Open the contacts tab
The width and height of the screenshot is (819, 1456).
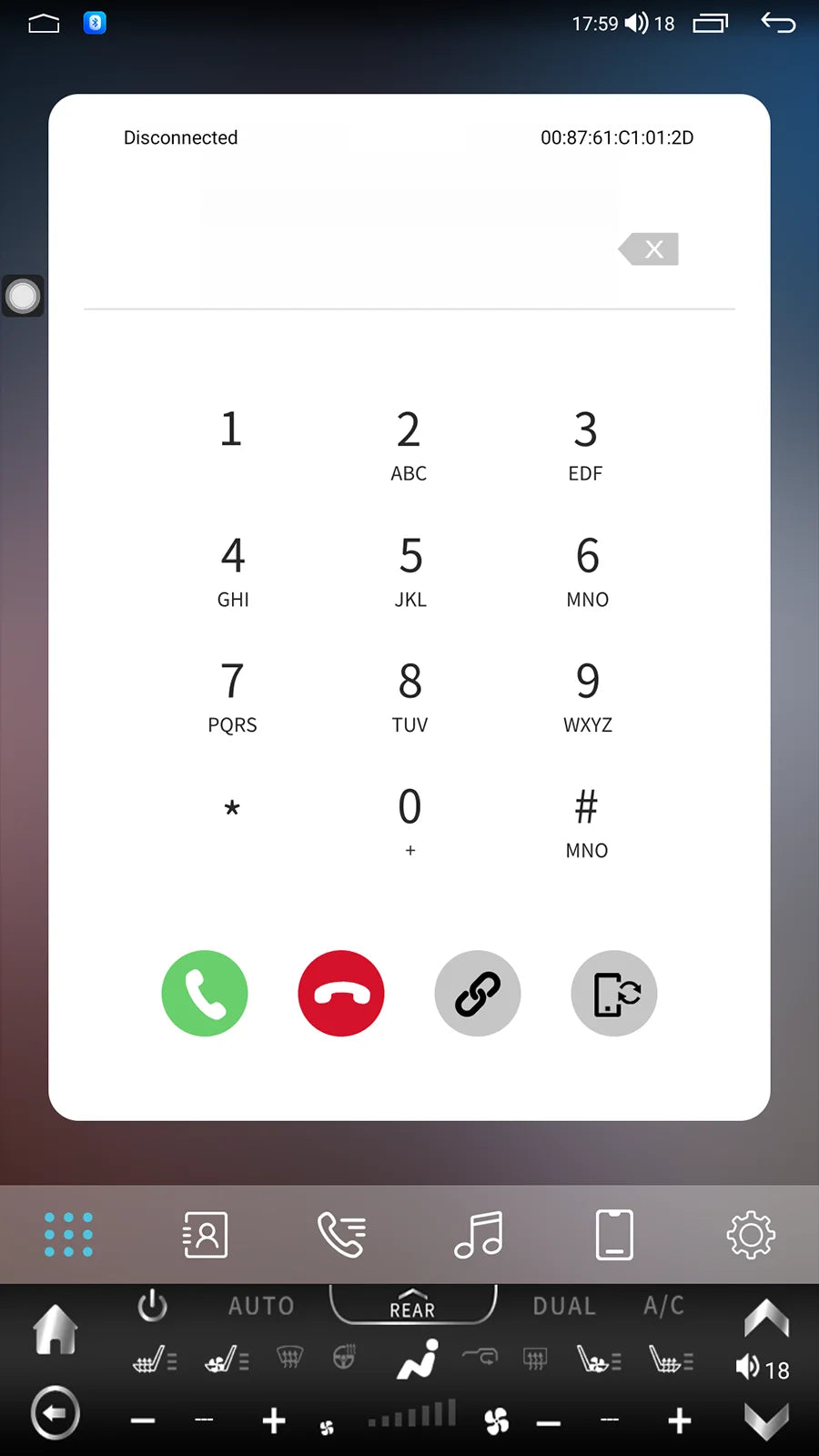point(205,1235)
